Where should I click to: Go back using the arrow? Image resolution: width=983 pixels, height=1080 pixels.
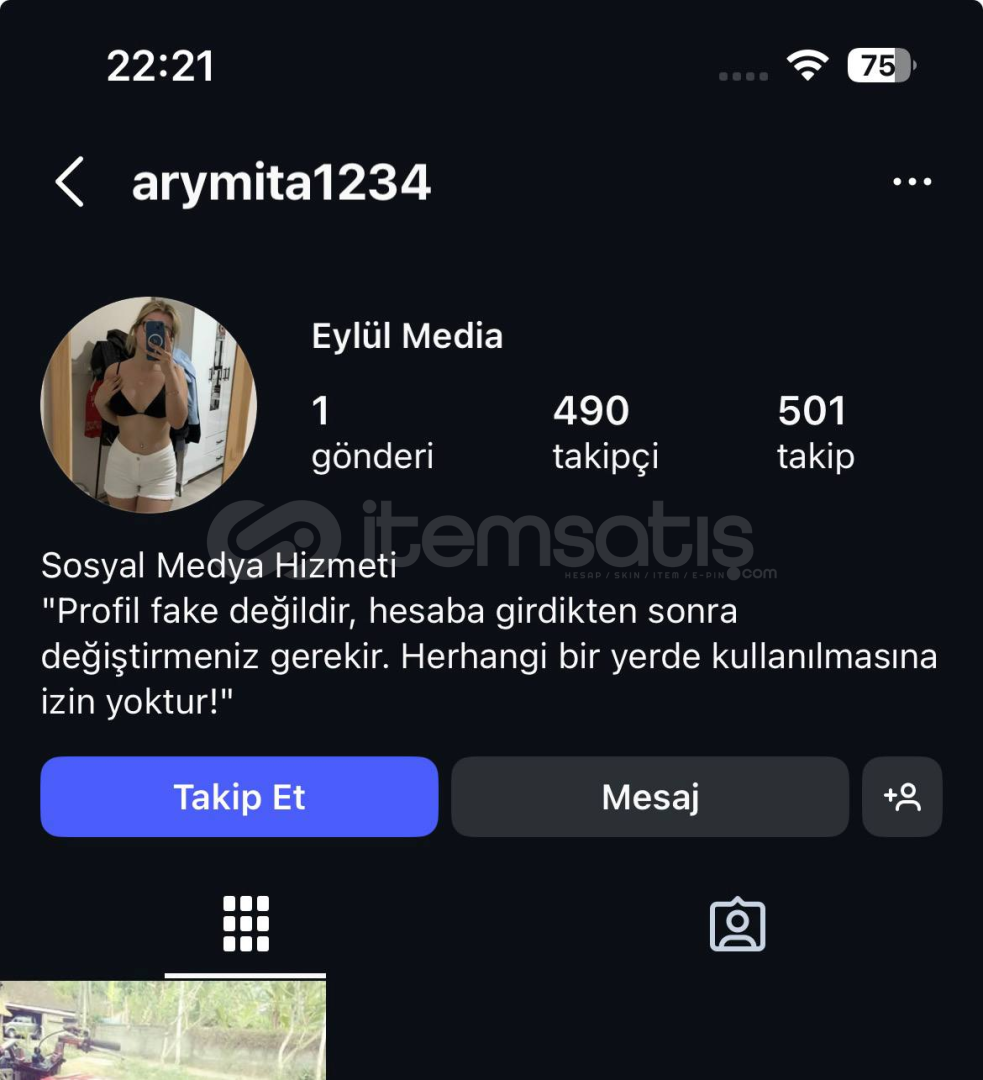[69, 183]
